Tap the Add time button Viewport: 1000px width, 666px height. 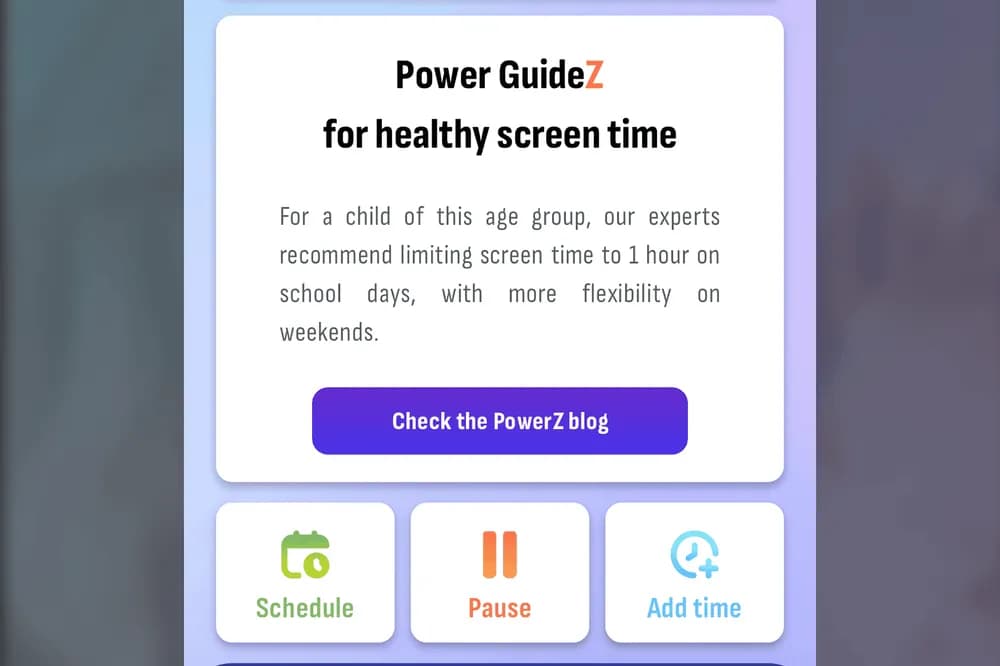click(694, 572)
